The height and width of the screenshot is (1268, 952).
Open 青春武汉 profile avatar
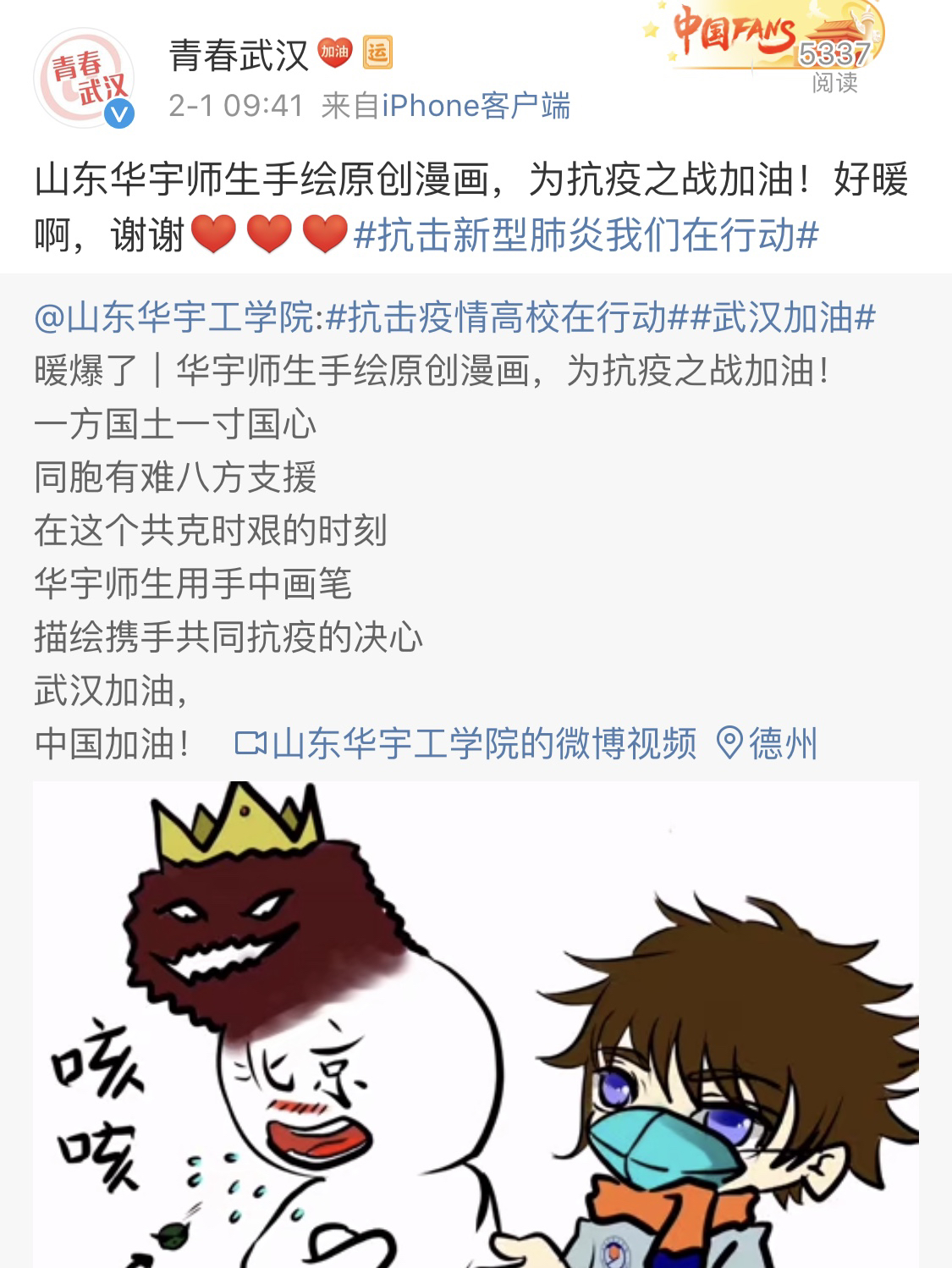84,80
